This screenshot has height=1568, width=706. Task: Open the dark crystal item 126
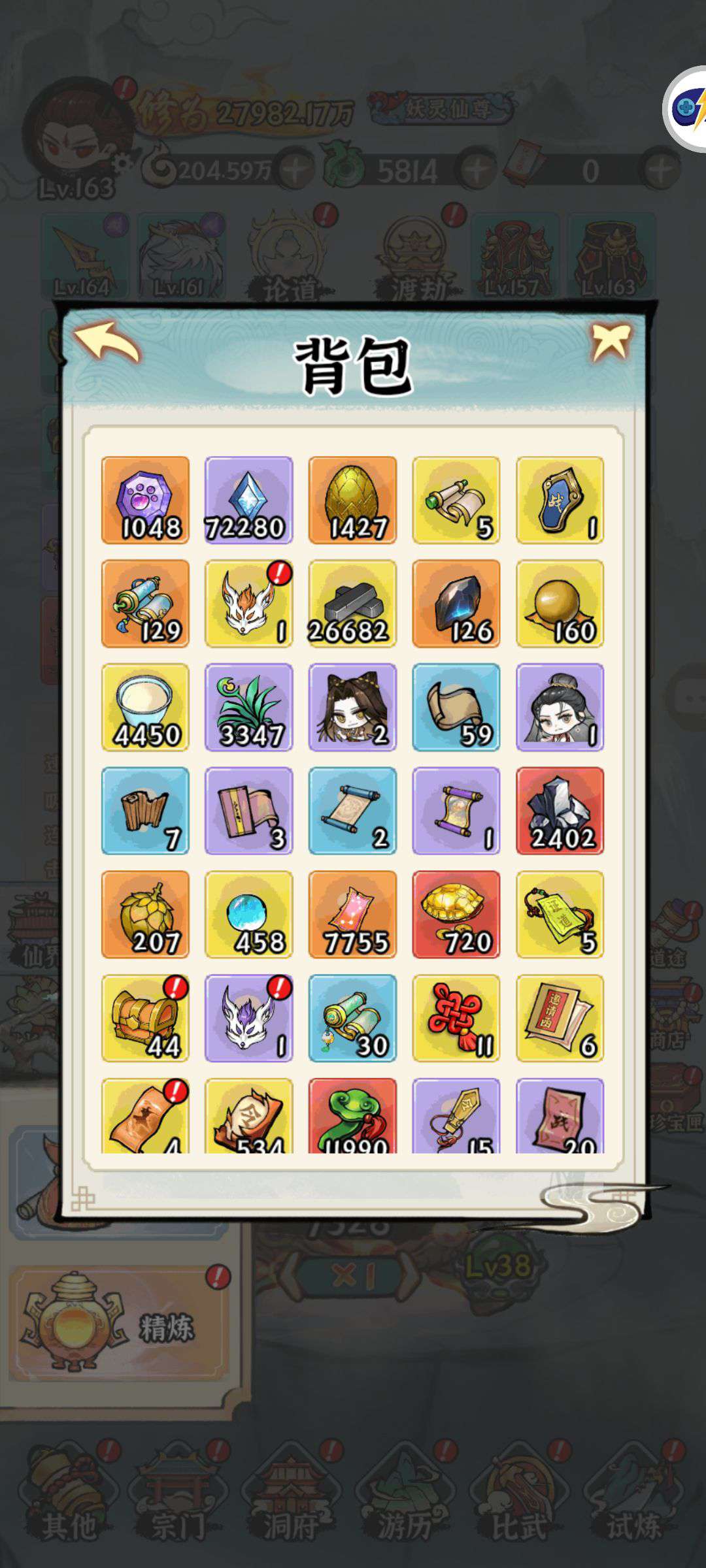456,604
